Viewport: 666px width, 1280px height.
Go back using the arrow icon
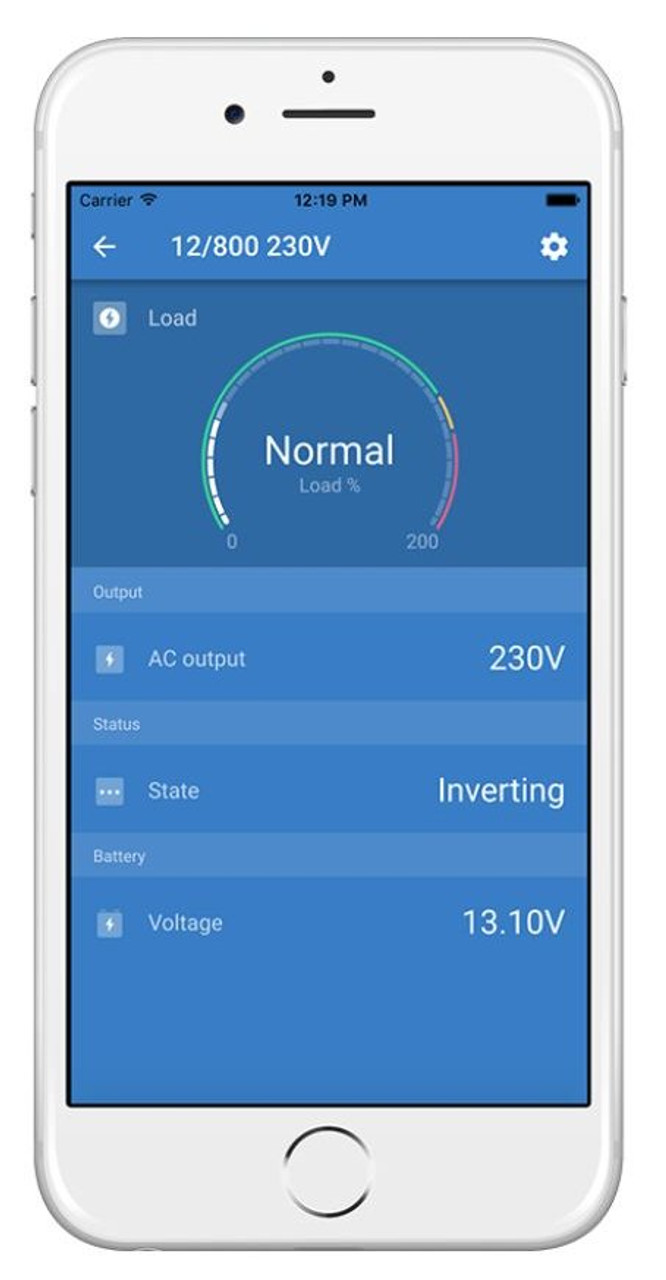[104, 247]
